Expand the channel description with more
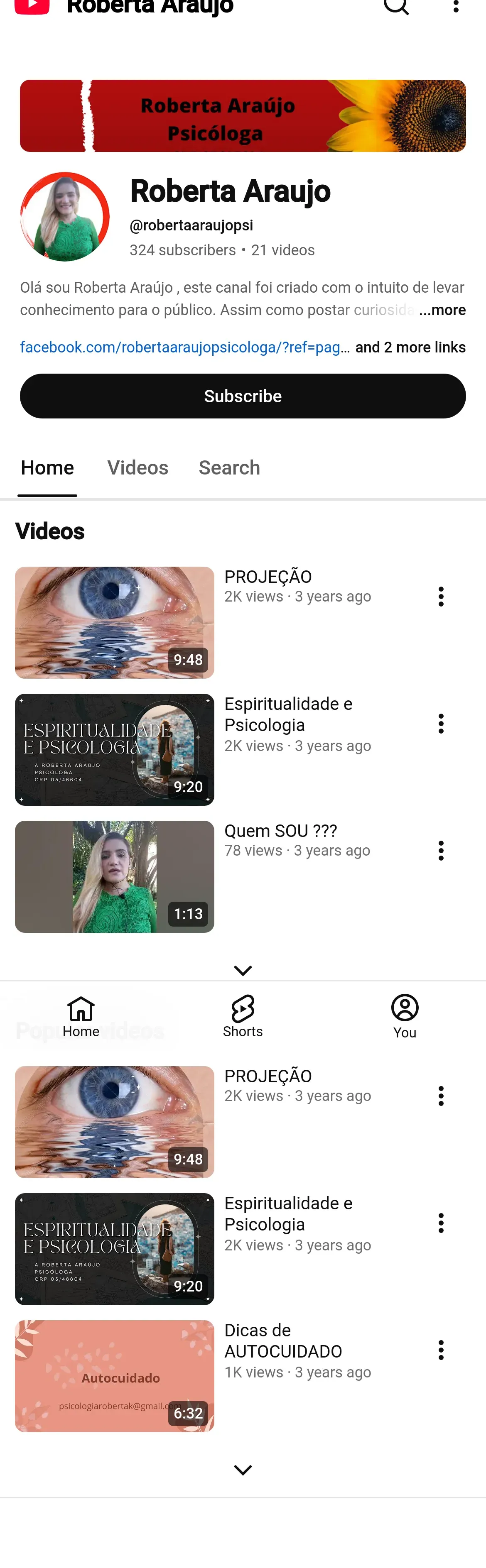This screenshot has width=486, height=1568. coord(442,310)
